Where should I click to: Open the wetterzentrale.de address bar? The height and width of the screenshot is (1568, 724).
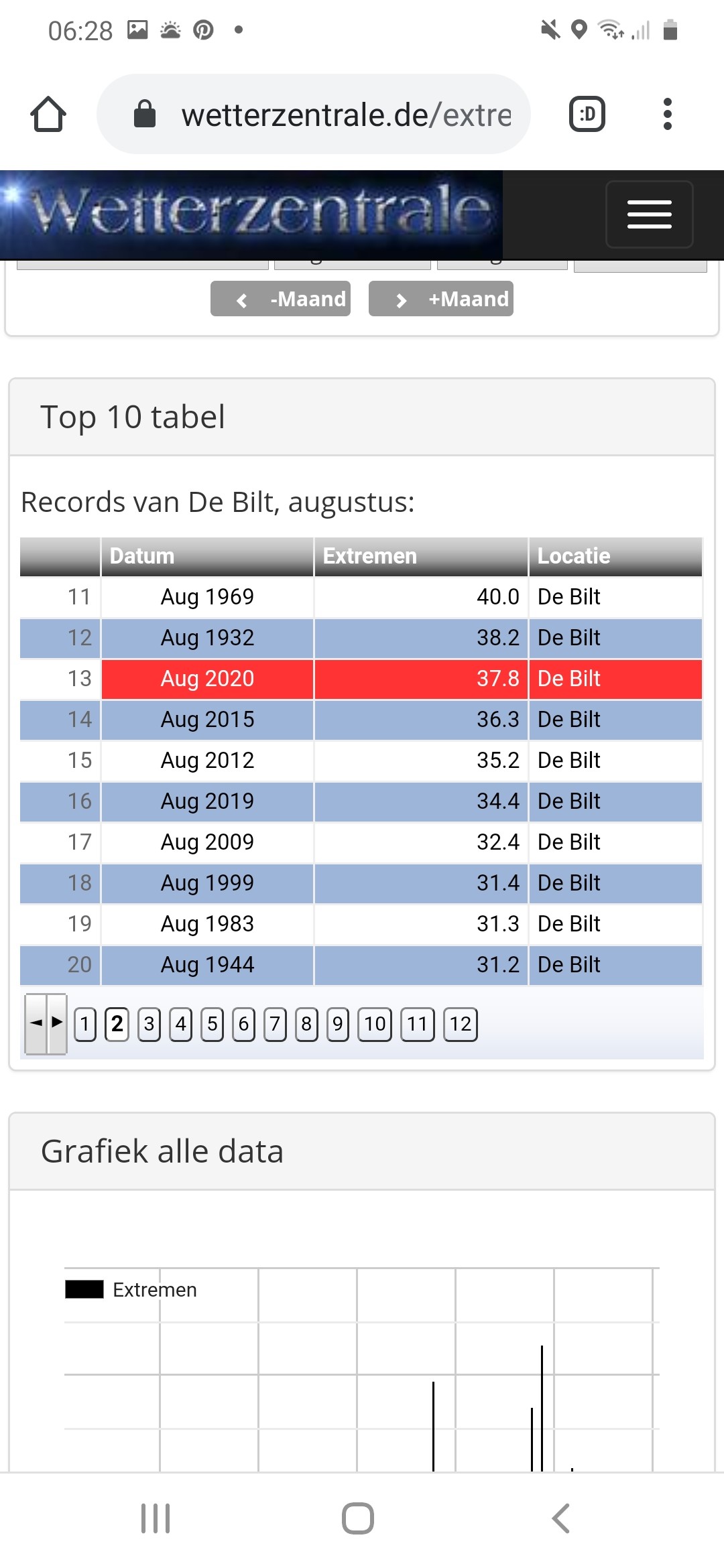(x=314, y=115)
